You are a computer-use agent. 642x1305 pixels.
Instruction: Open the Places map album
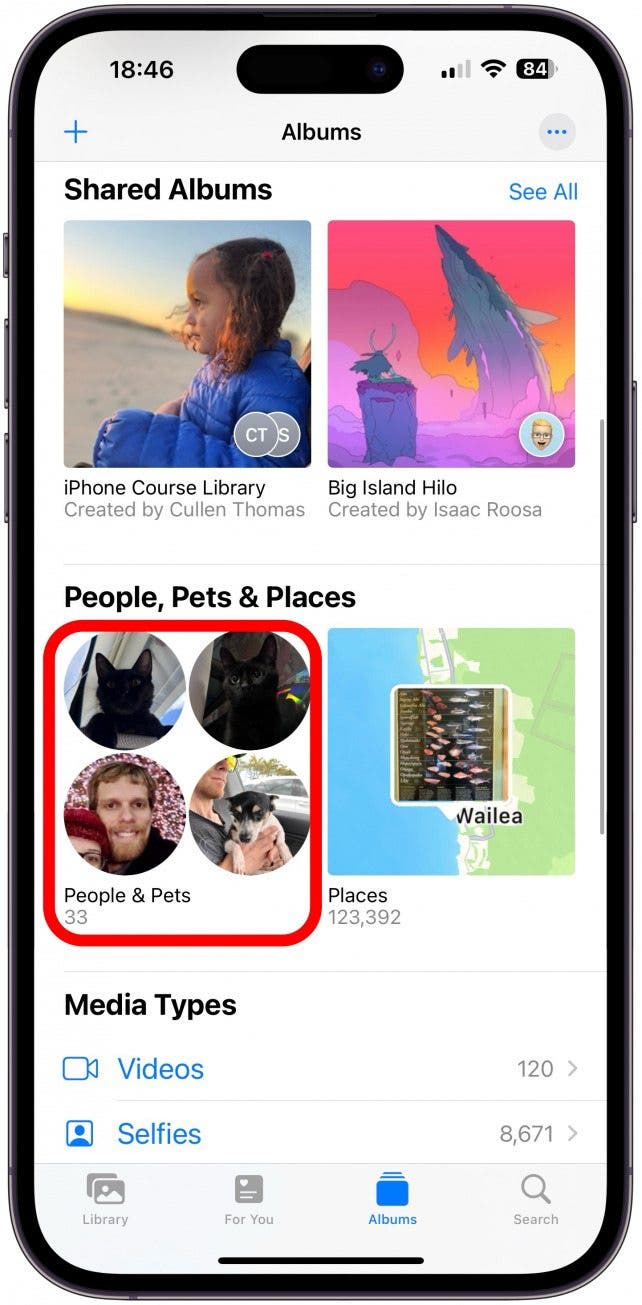pos(451,751)
